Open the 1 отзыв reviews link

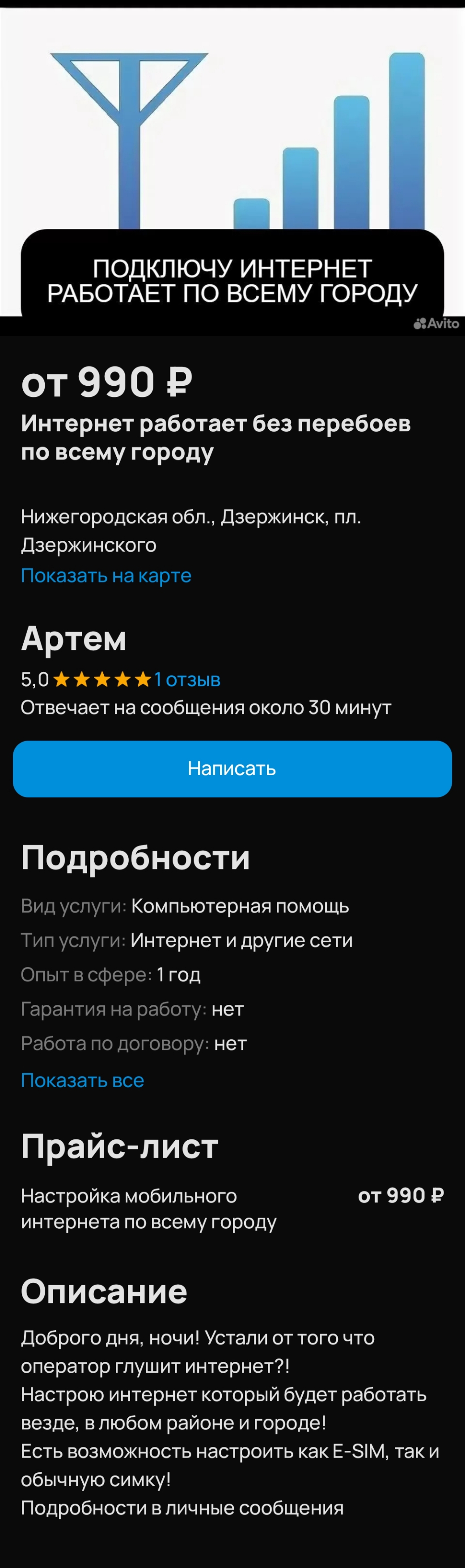pos(187,679)
